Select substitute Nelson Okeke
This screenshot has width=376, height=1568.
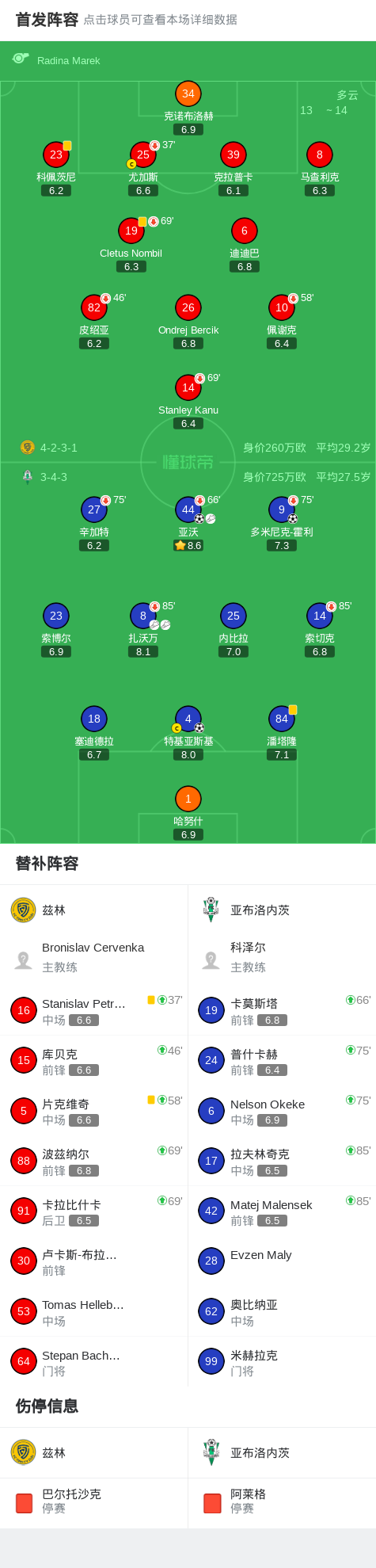coord(282,1111)
